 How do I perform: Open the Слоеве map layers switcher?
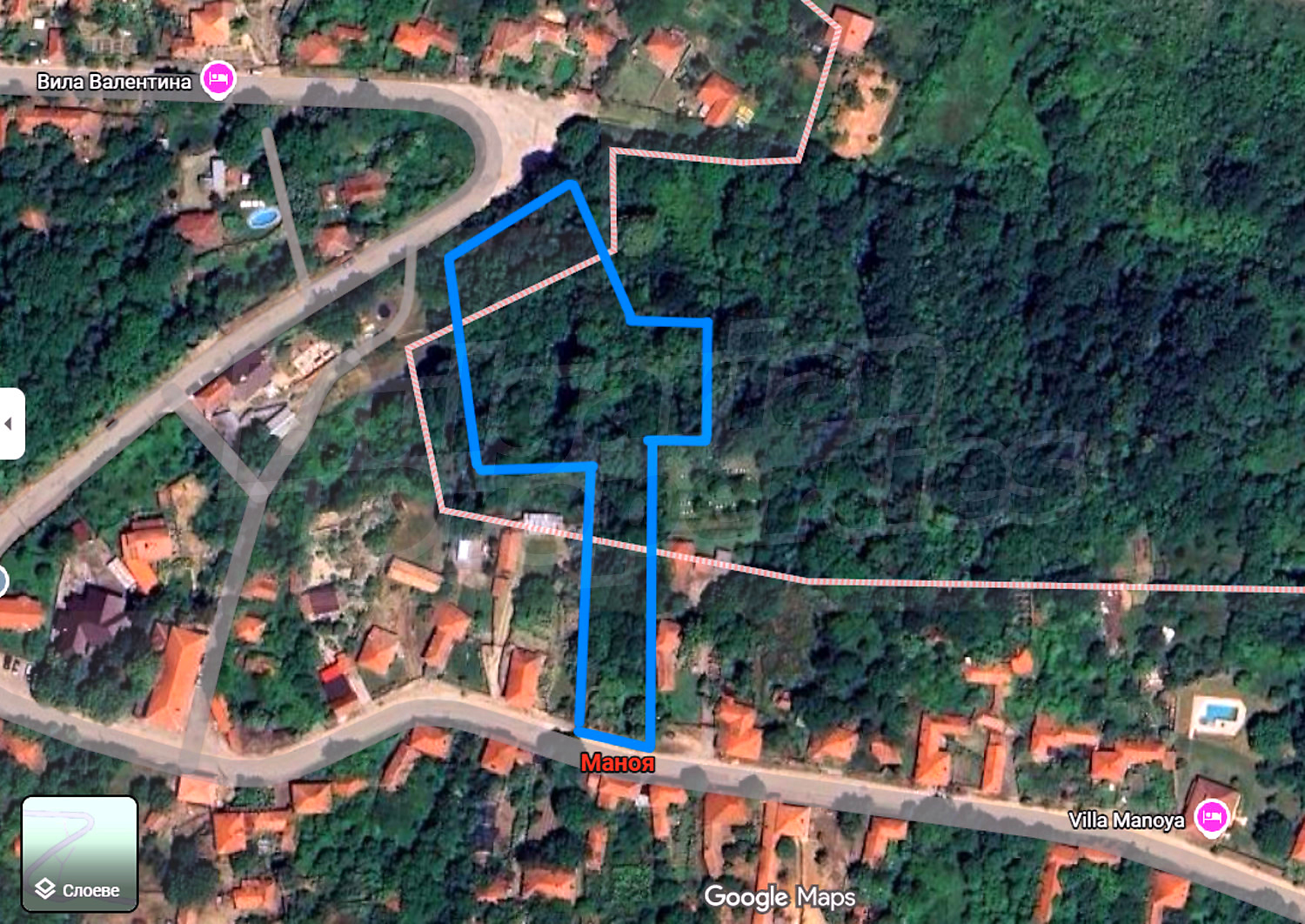79,854
